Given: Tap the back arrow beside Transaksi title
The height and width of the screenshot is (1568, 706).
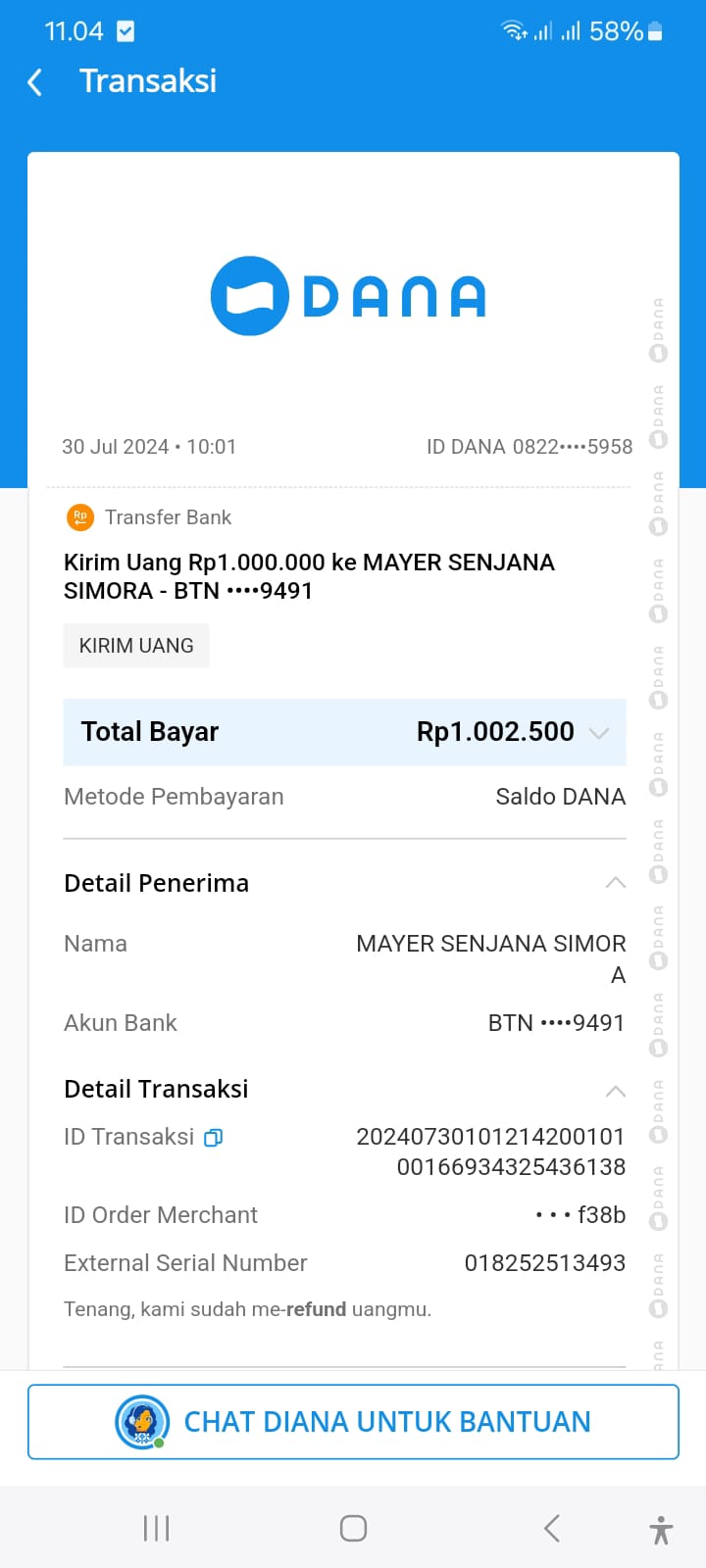Looking at the screenshot, I should point(34,82).
